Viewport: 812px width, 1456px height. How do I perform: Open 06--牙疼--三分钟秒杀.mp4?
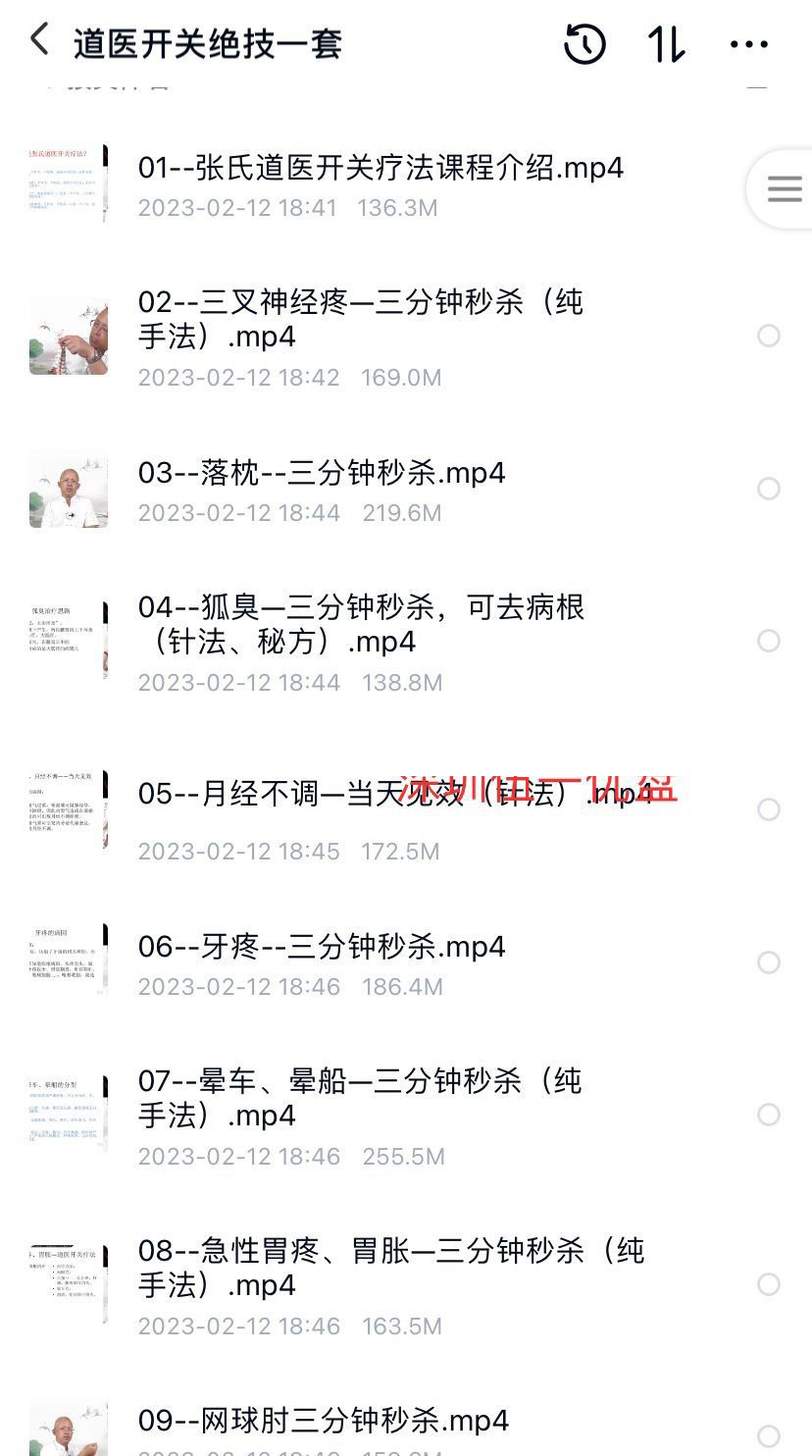[x=322, y=947]
